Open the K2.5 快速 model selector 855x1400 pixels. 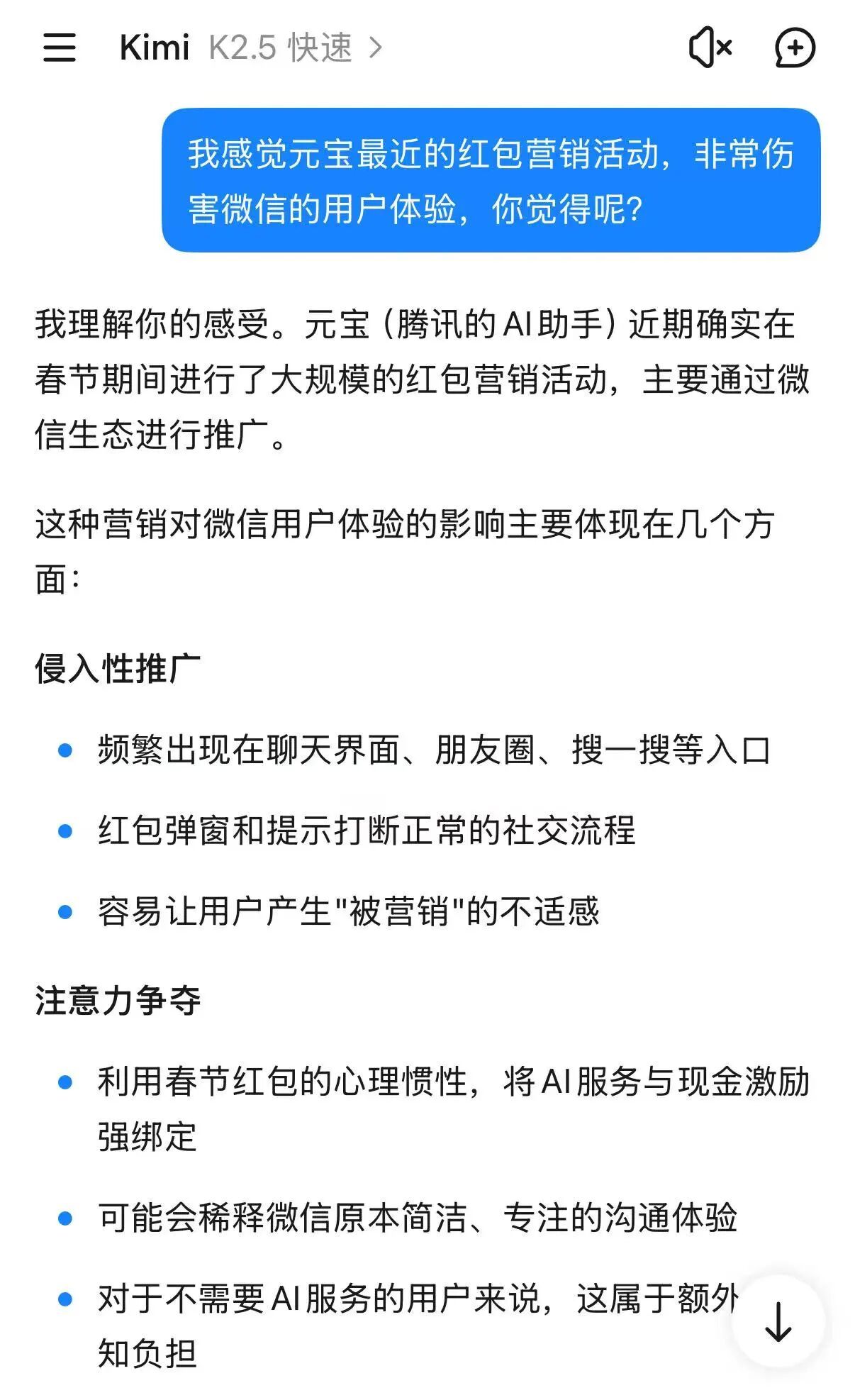click(x=295, y=48)
